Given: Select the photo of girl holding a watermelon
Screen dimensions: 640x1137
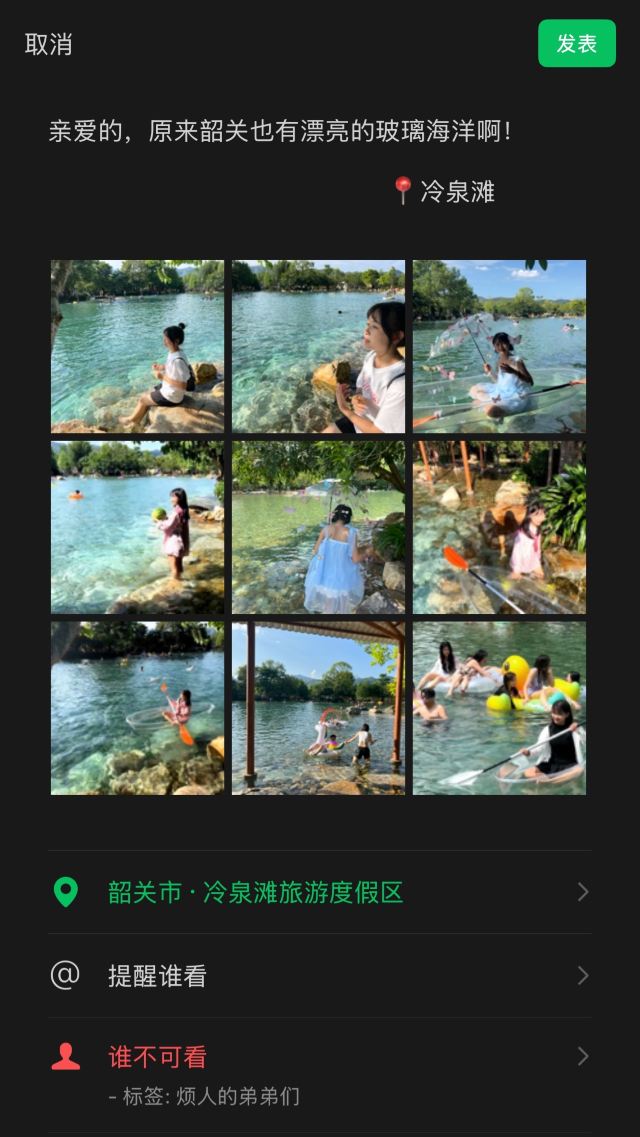Looking at the screenshot, I should (x=138, y=527).
